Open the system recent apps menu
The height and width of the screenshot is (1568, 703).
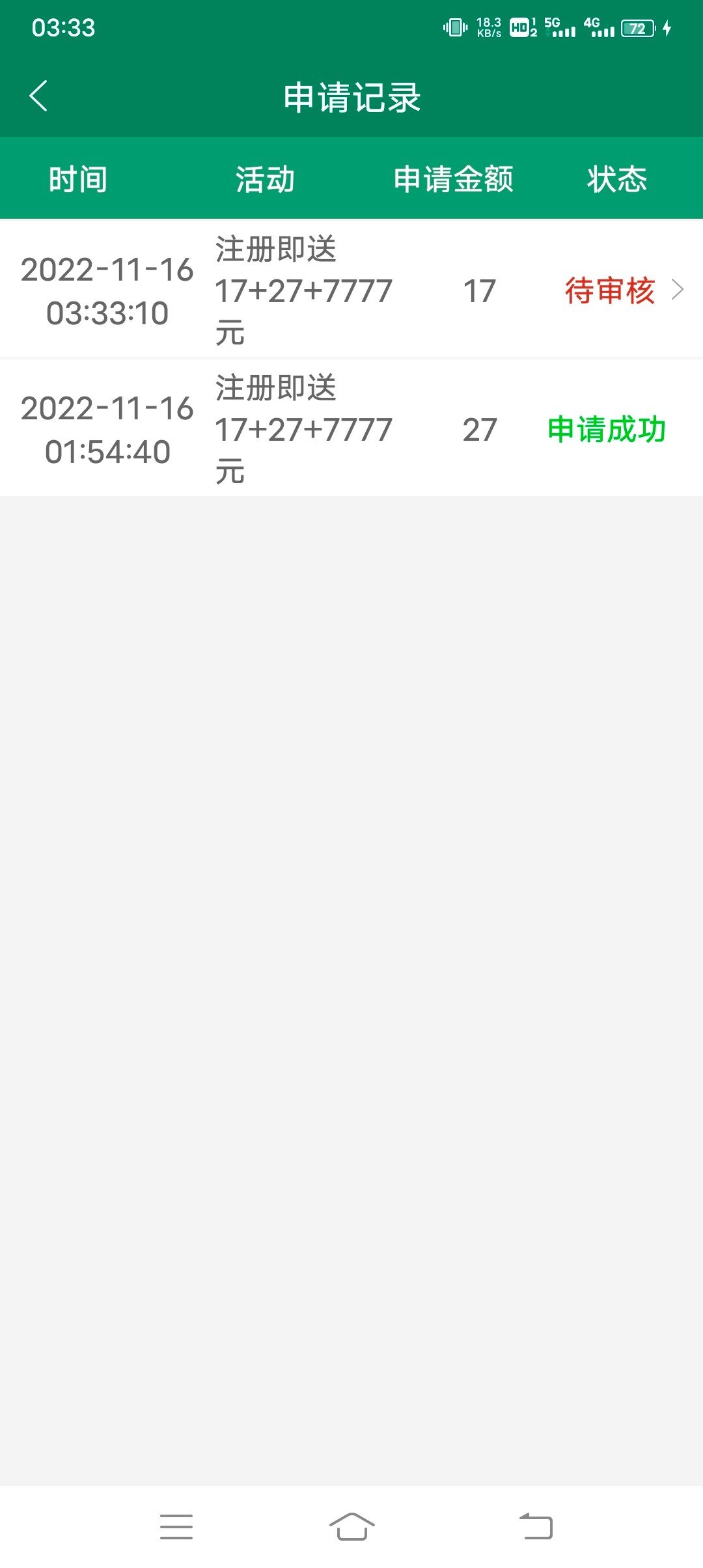pos(176,1526)
